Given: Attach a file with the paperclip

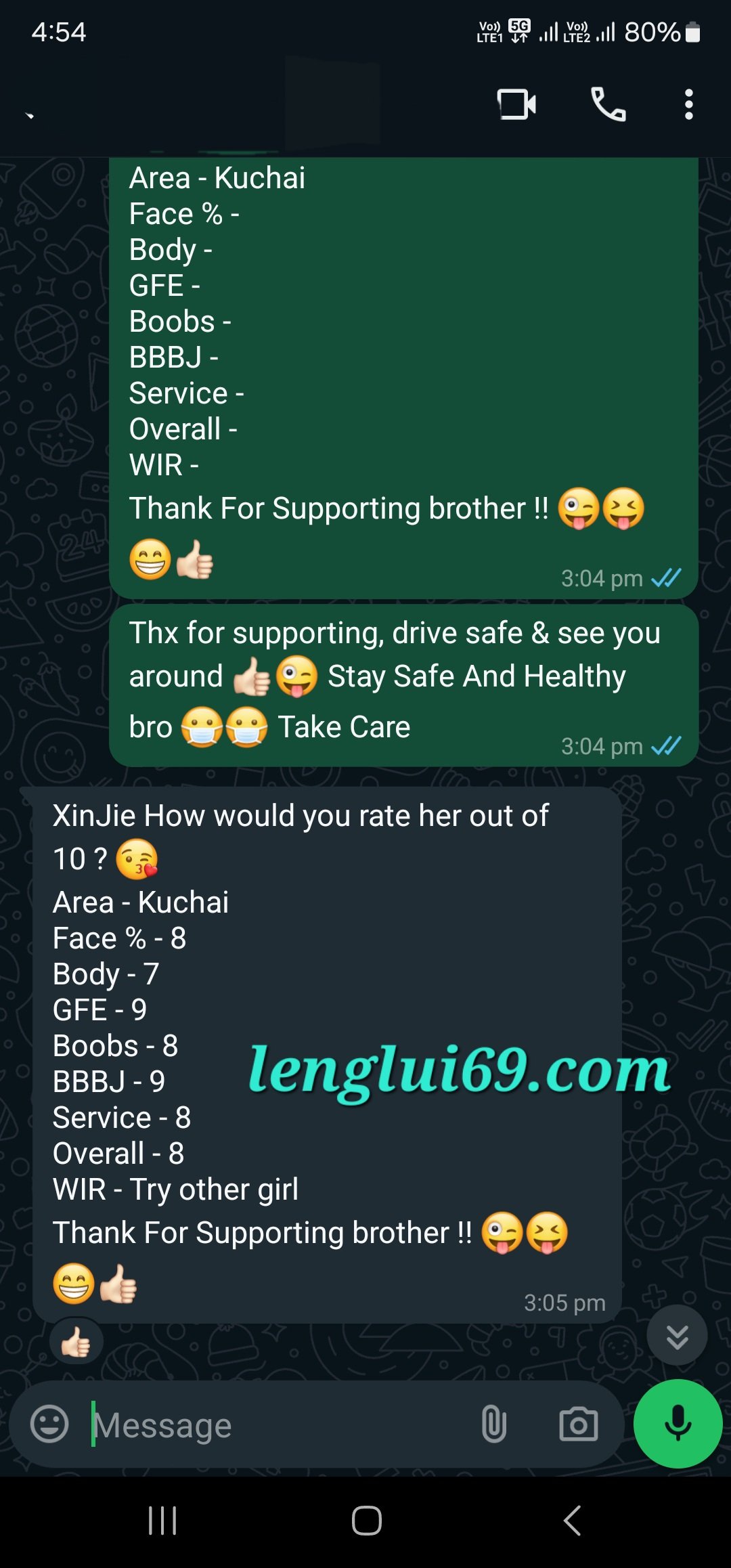Looking at the screenshot, I should point(493,1424).
